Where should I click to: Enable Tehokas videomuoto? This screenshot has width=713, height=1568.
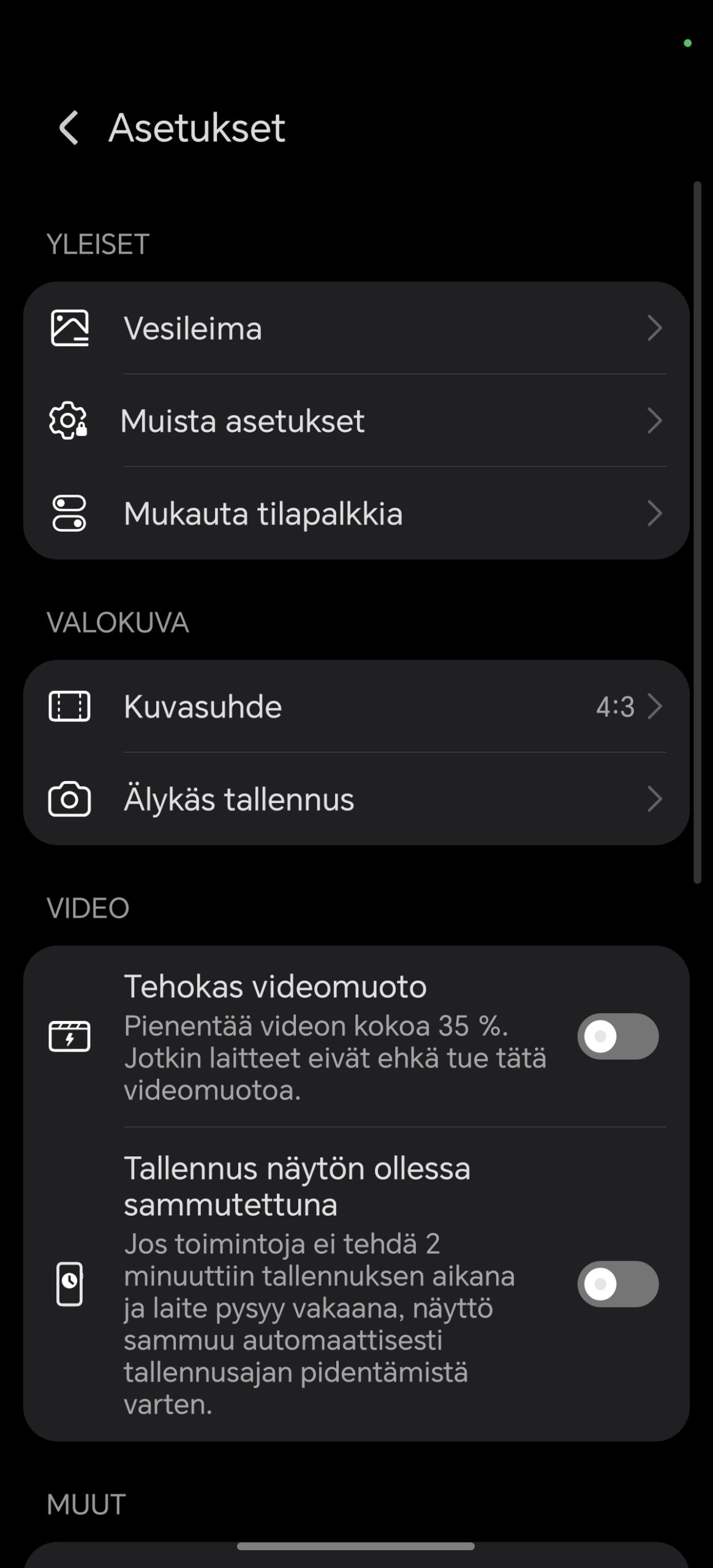point(617,1036)
